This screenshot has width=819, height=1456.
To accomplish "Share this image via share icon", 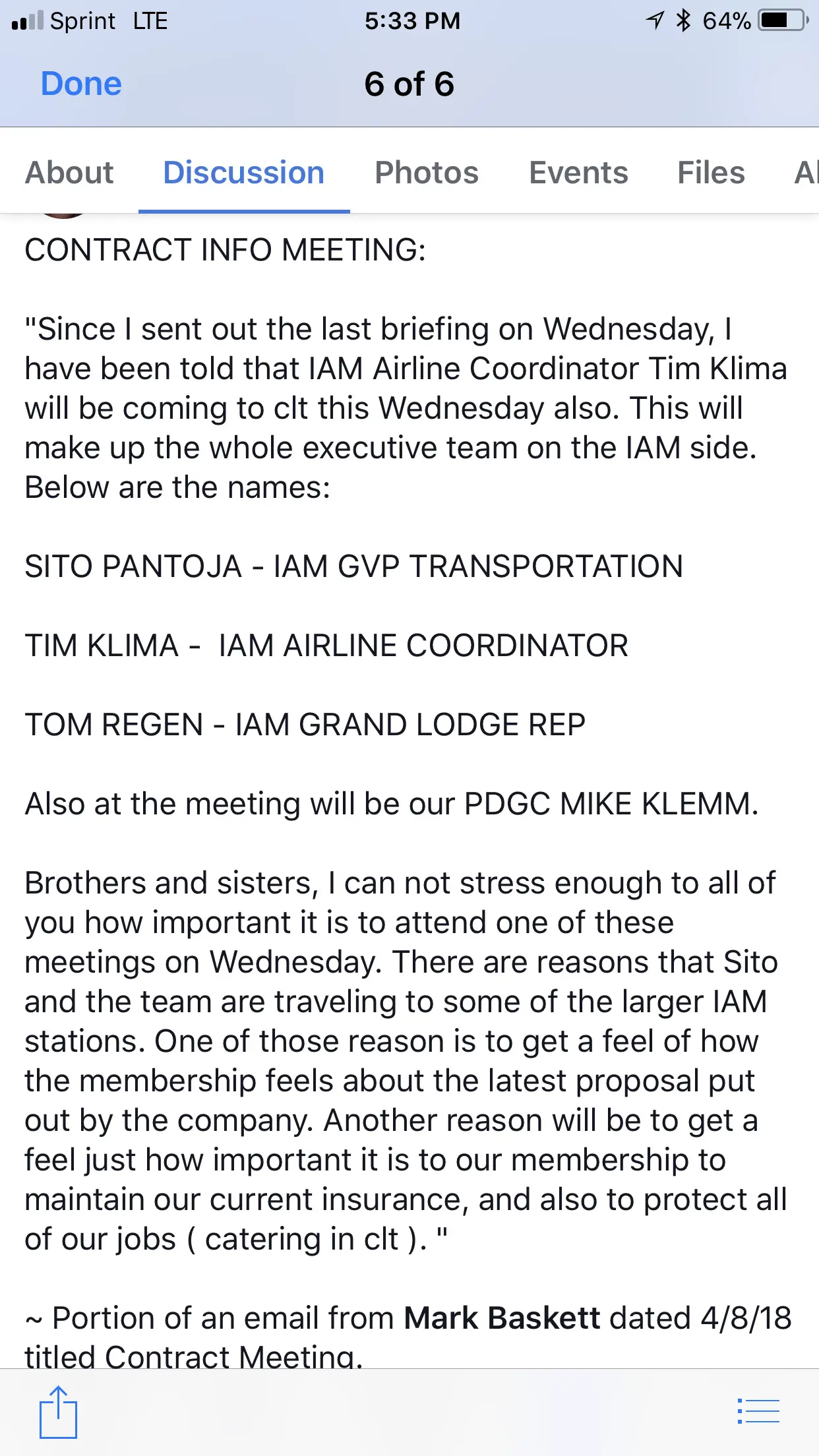I will (58, 1412).
